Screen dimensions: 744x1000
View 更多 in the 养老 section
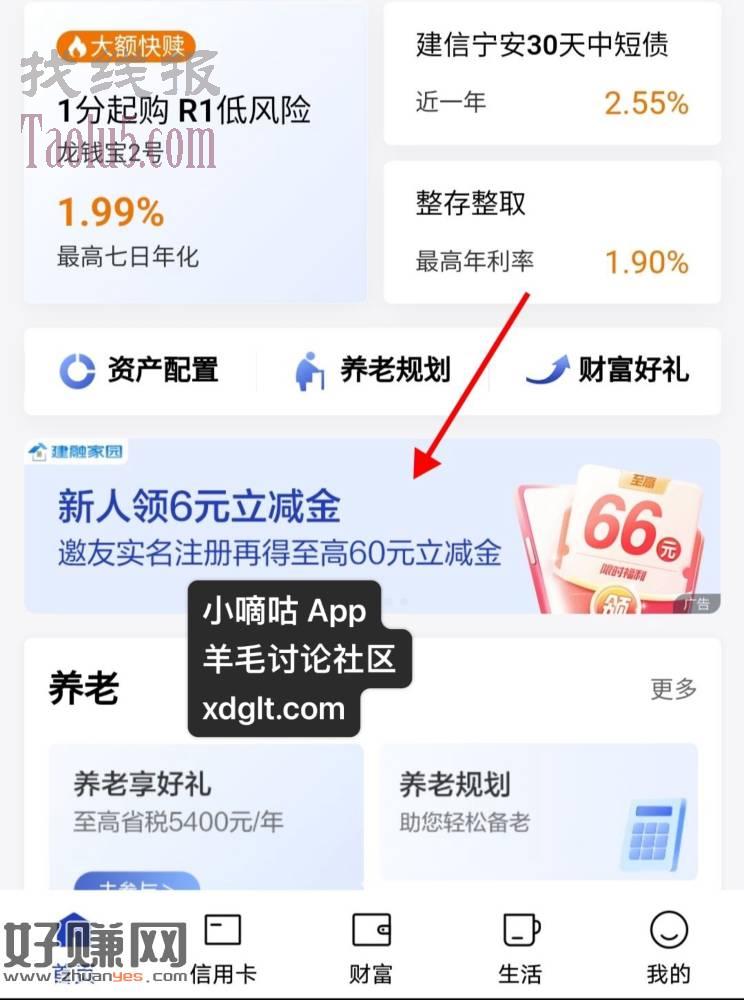tap(673, 688)
